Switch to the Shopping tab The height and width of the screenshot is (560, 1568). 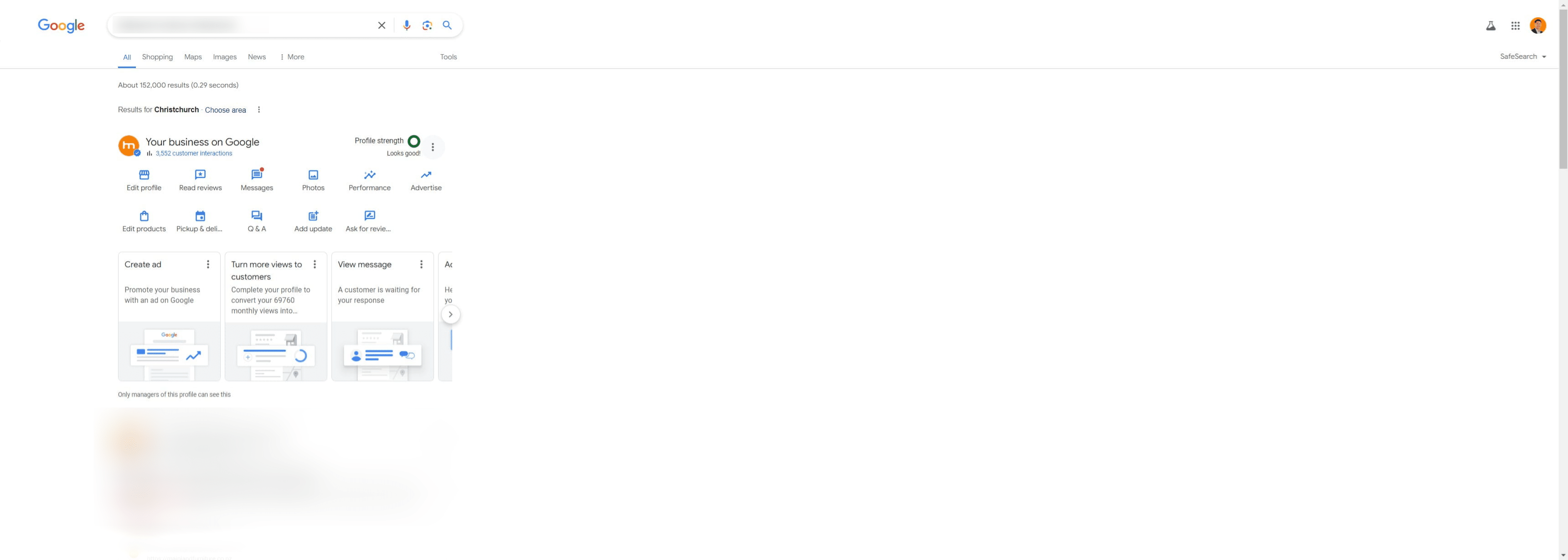tap(157, 57)
